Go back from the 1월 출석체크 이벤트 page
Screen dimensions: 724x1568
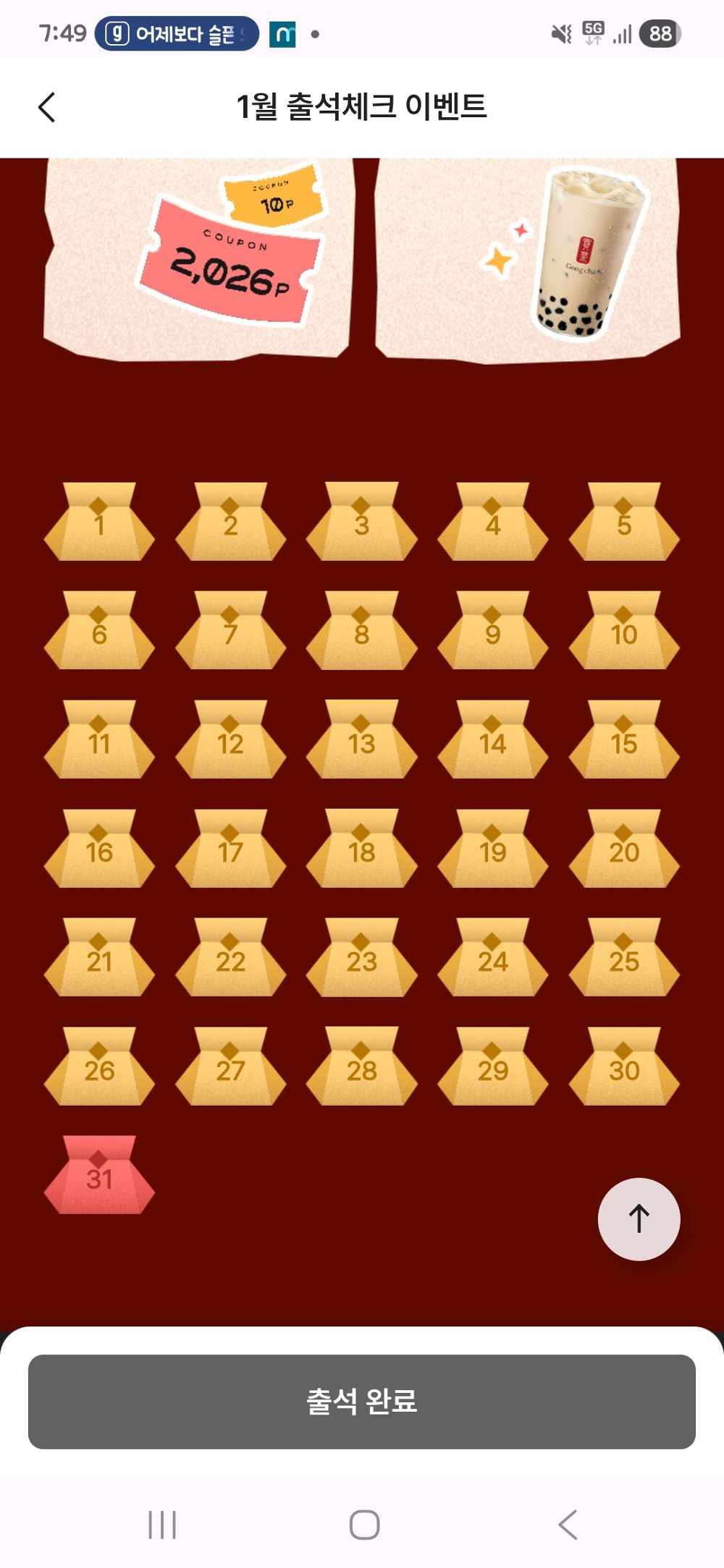tap(47, 108)
